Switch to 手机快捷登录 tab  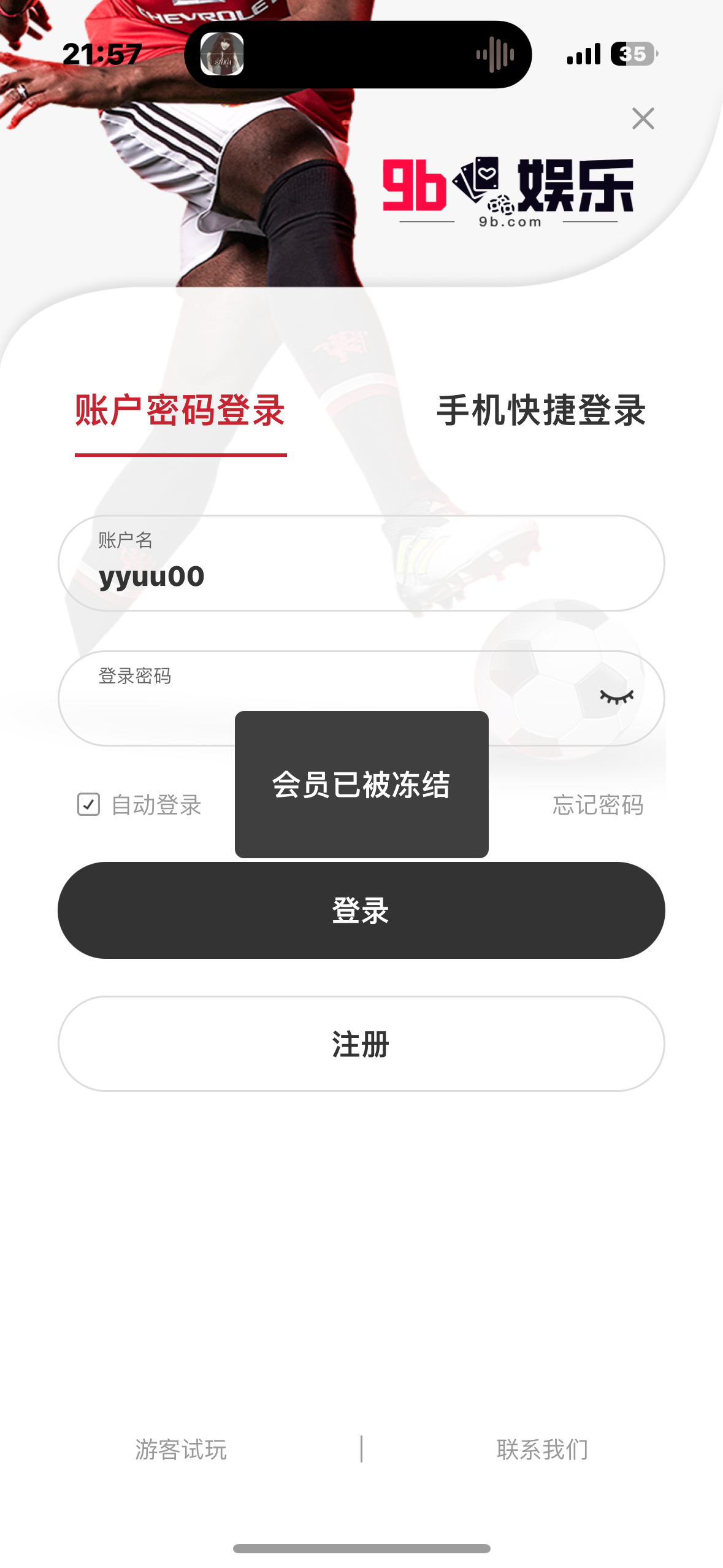pyautogui.click(x=541, y=412)
